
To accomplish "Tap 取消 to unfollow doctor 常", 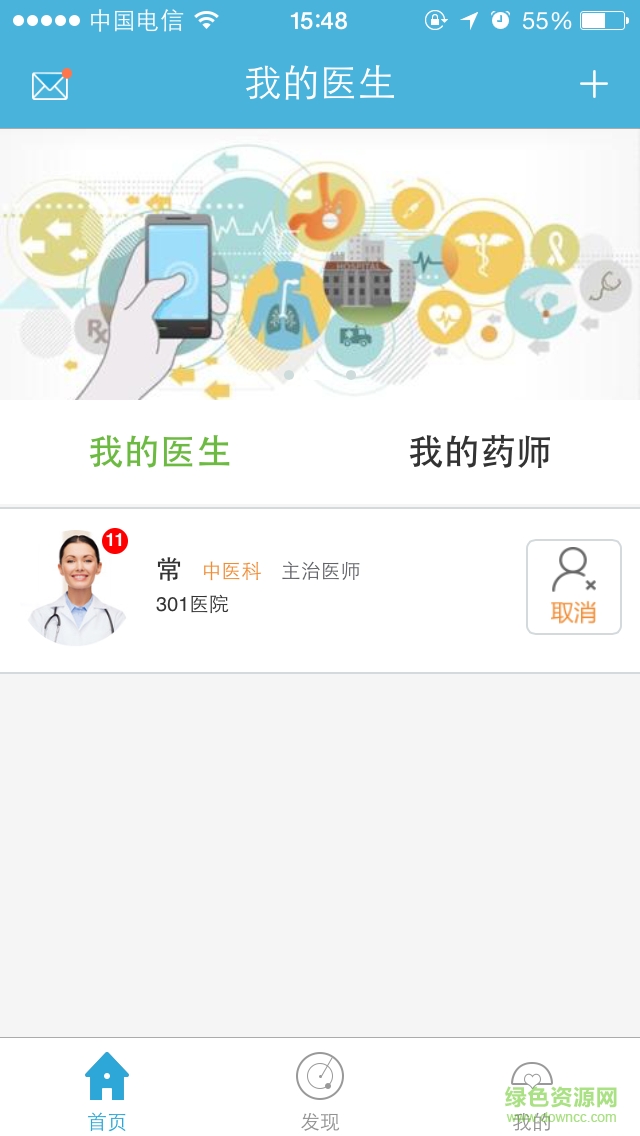I will 573,587.
